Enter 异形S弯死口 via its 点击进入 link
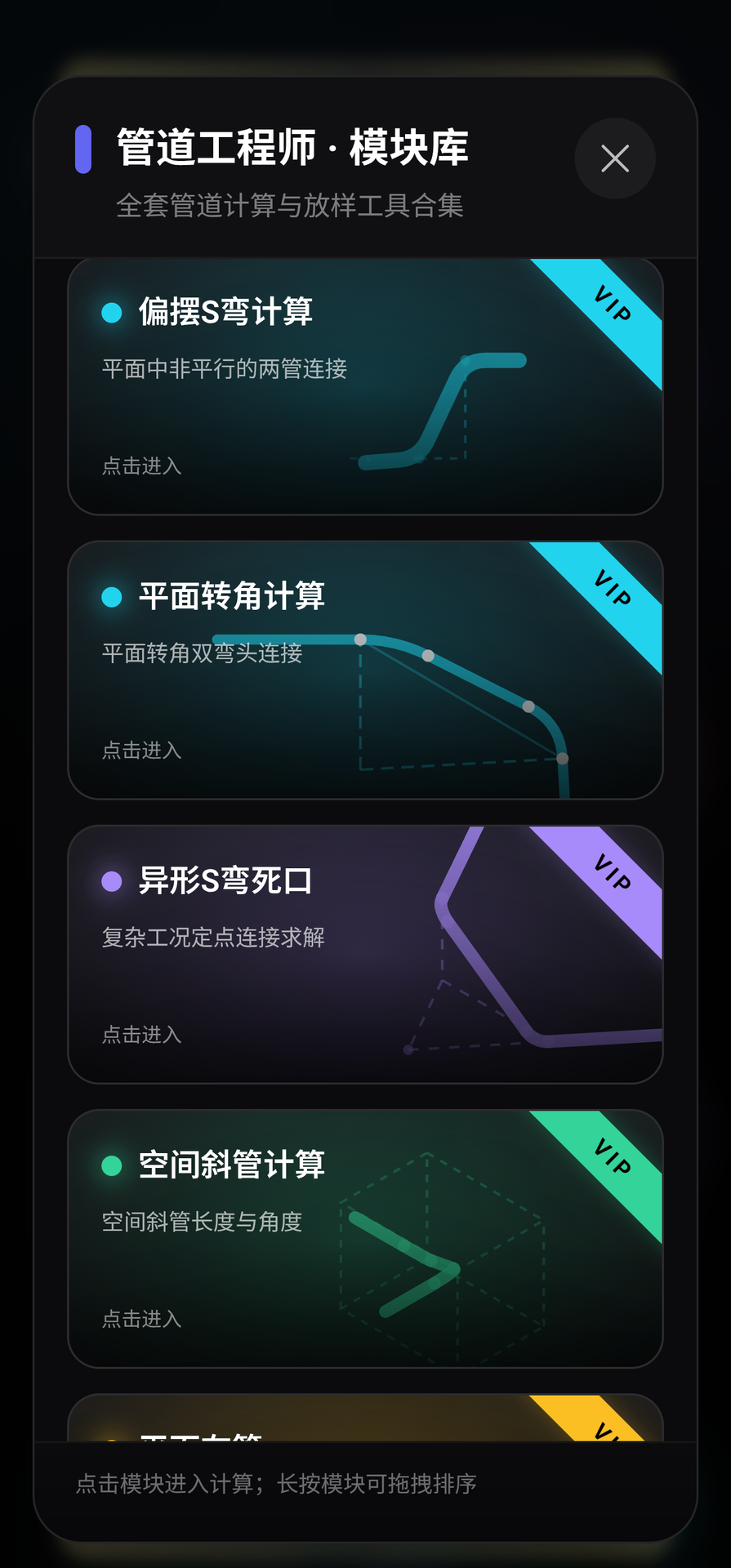Viewport: 731px width, 1568px height. tap(140, 1035)
